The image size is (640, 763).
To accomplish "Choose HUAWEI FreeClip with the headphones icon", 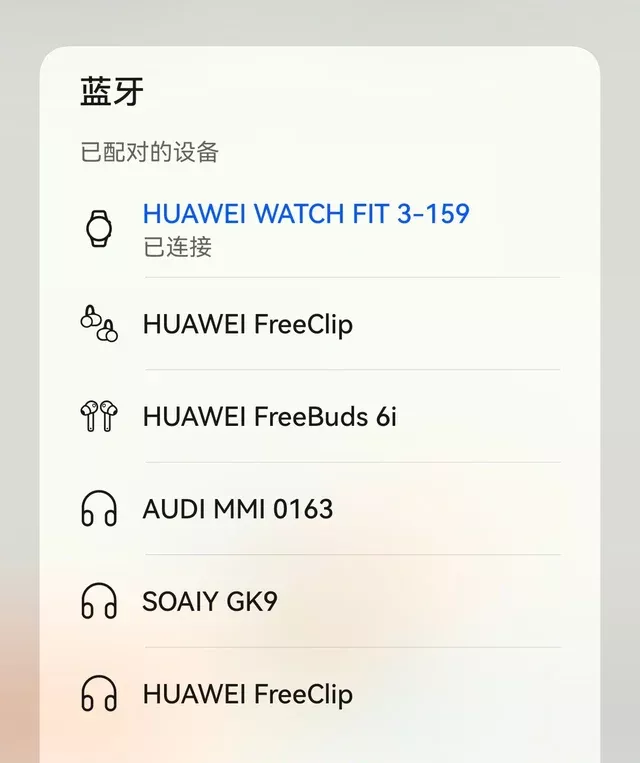I will [x=247, y=694].
